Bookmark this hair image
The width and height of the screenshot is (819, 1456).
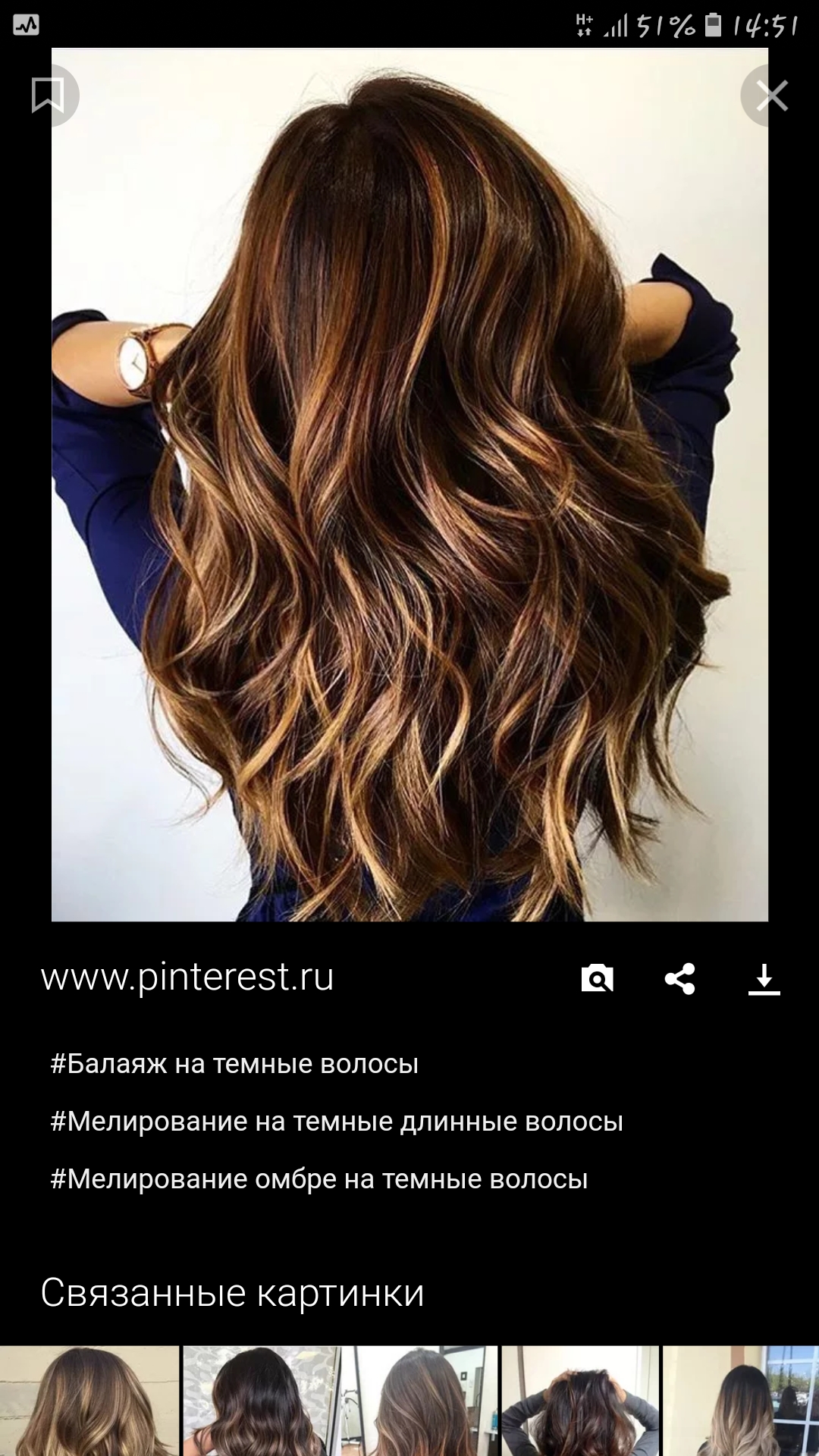point(48,96)
